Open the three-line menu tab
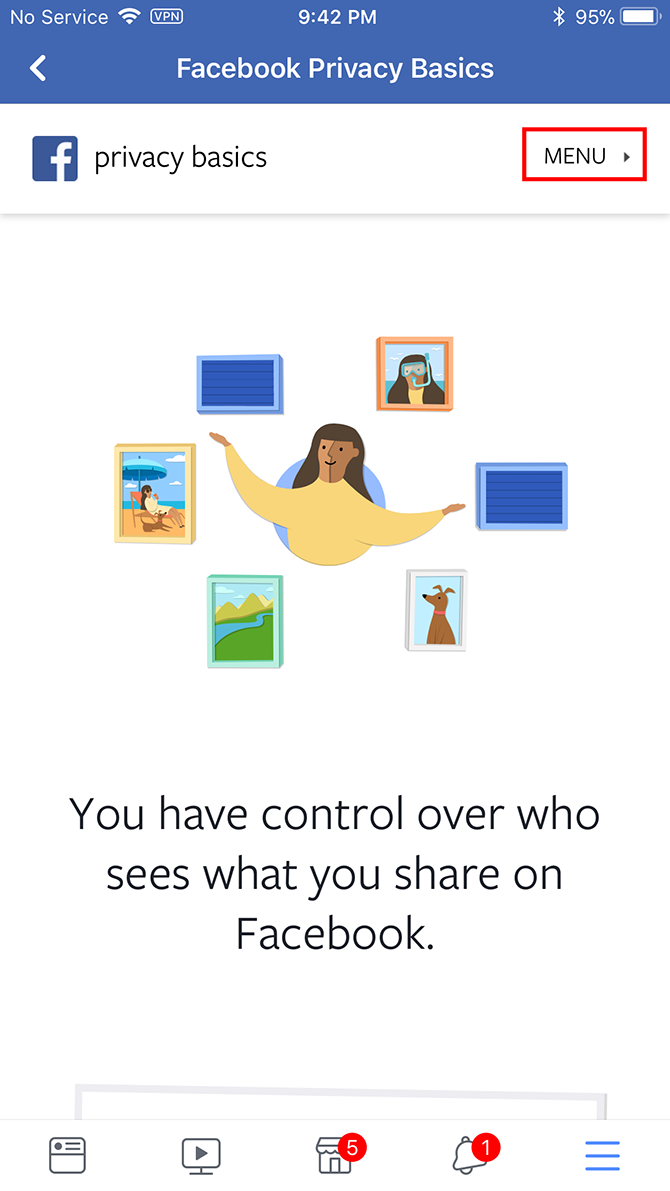 (x=602, y=1155)
